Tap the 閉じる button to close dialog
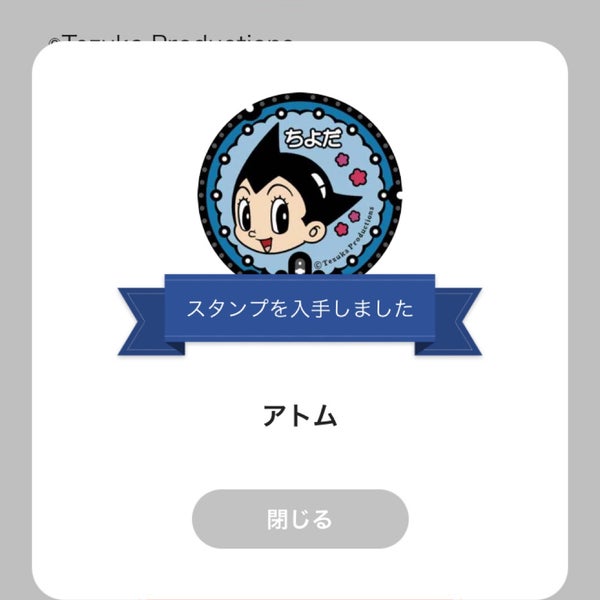This screenshot has width=600, height=600. click(x=300, y=519)
